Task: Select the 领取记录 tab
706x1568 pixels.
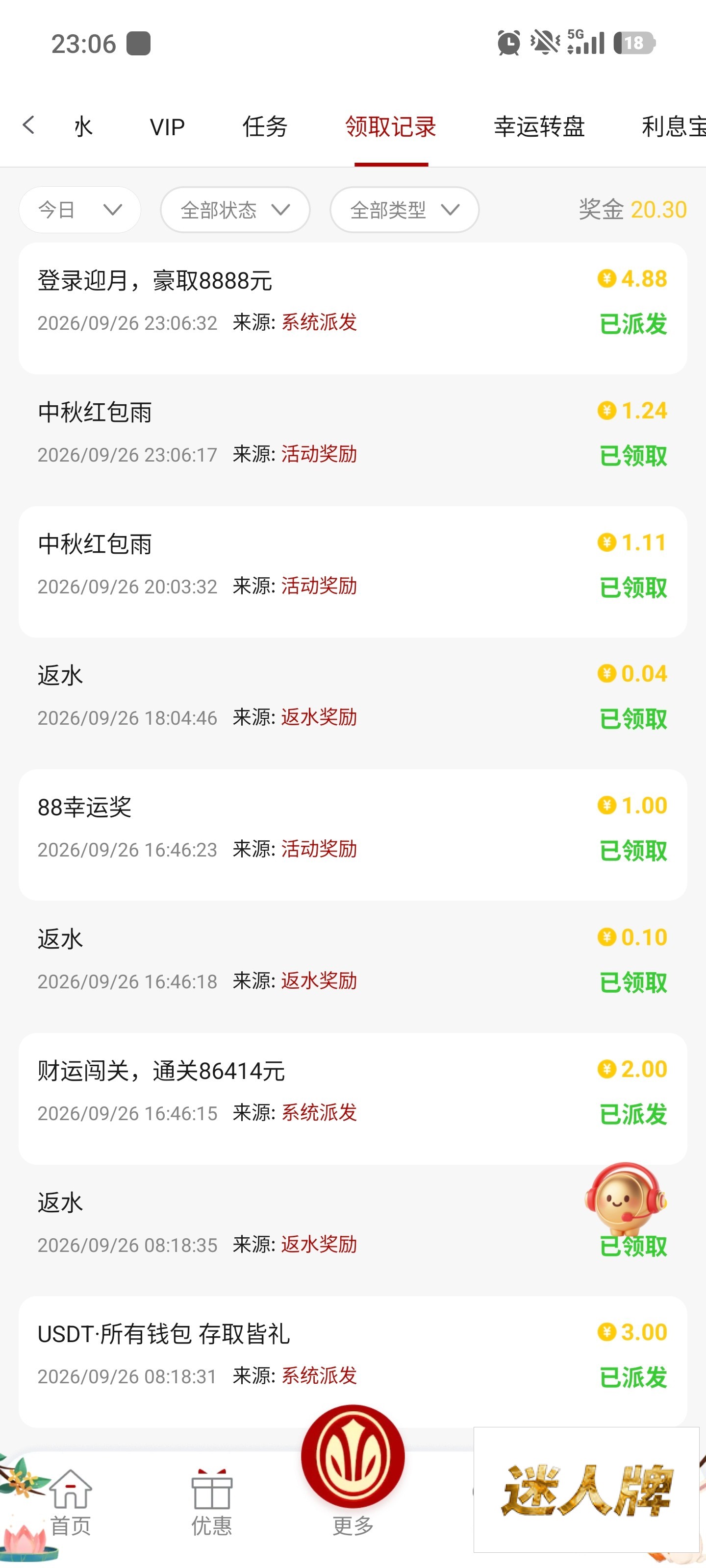Action: point(391,126)
